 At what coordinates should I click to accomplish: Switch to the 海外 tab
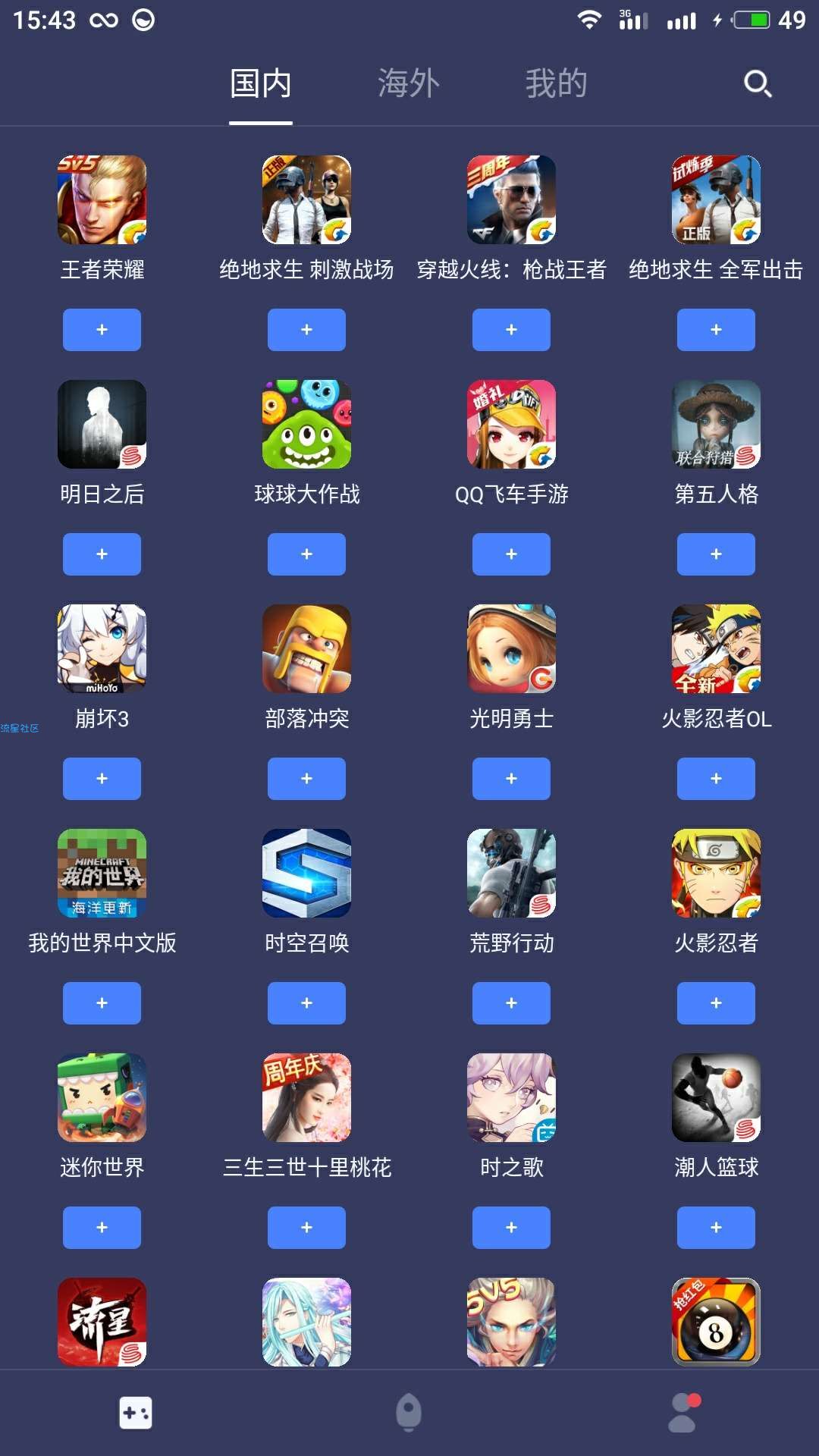tap(409, 83)
